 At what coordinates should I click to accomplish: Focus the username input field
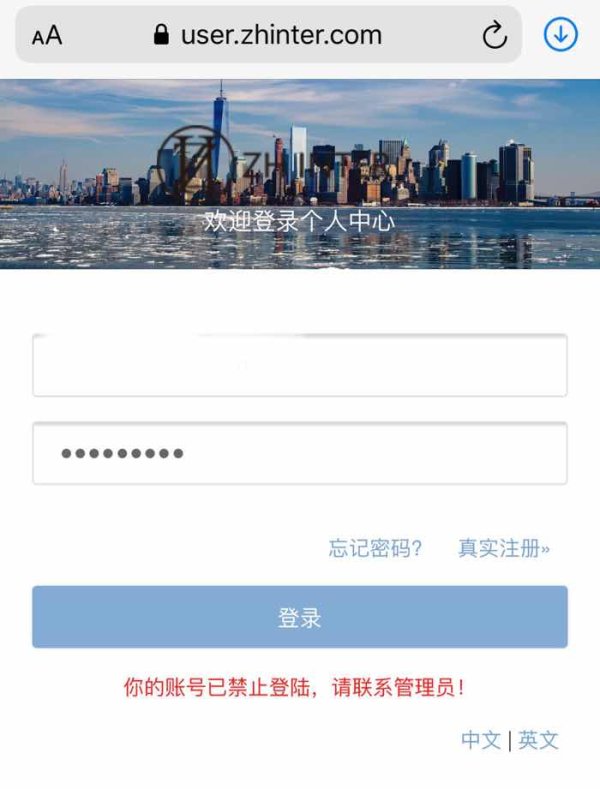point(300,365)
